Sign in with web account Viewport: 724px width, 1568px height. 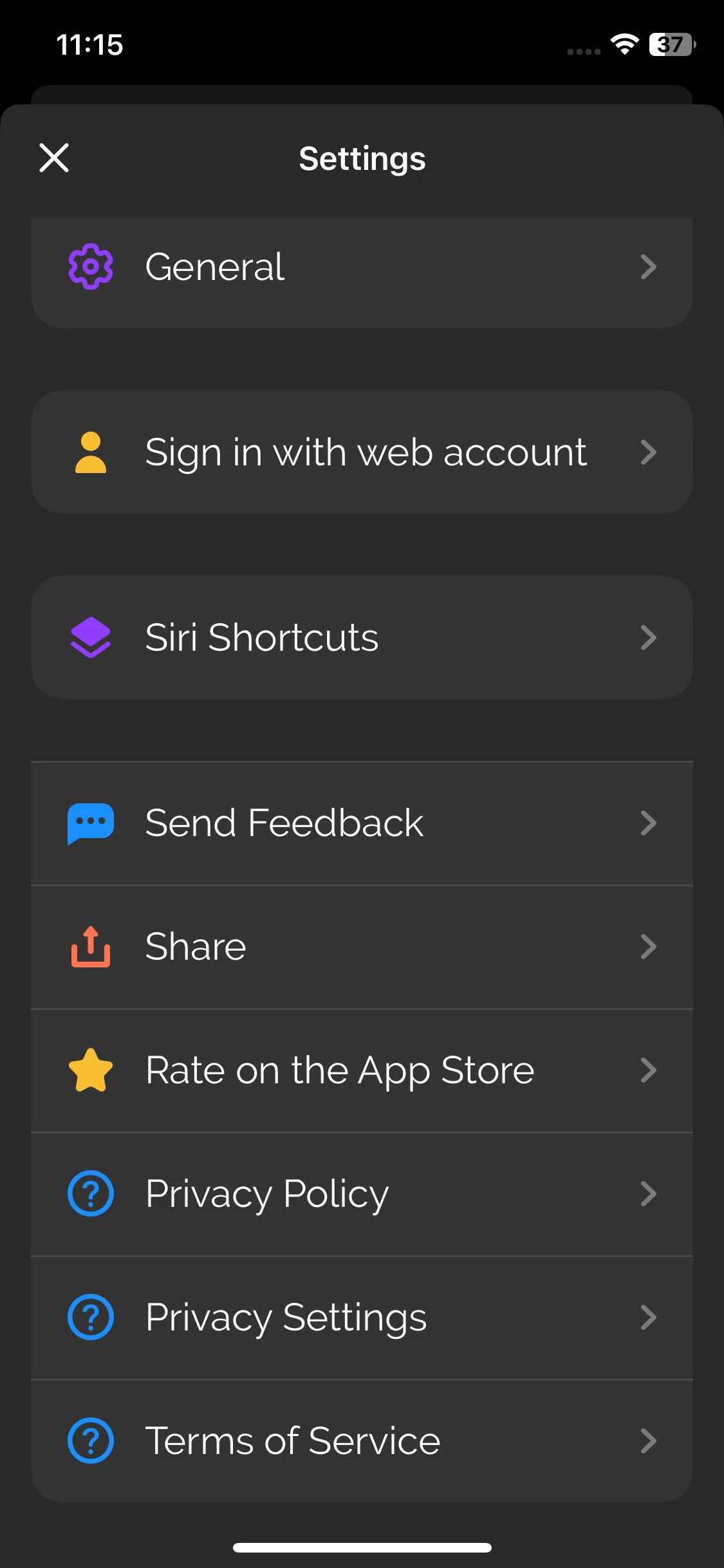[x=362, y=452]
